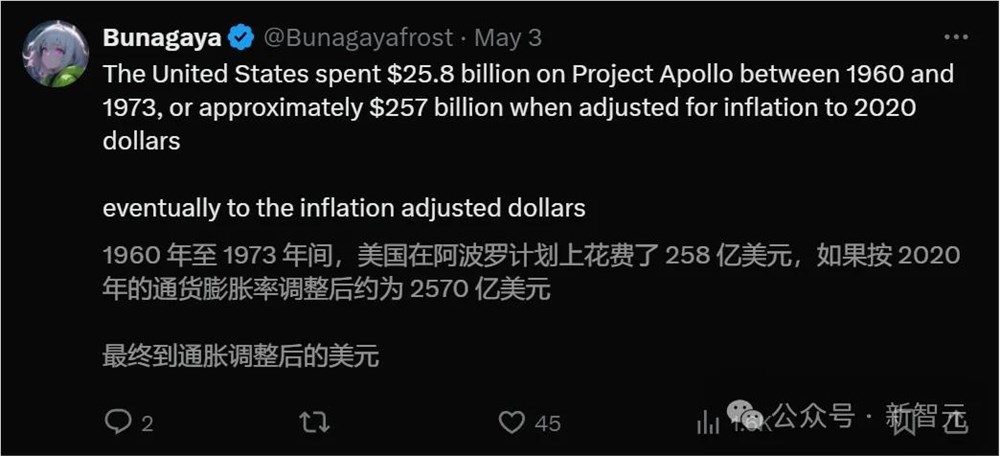Reply to Bunagaya's tweet
This screenshot has width=1000, height=456.
point(118,422)
